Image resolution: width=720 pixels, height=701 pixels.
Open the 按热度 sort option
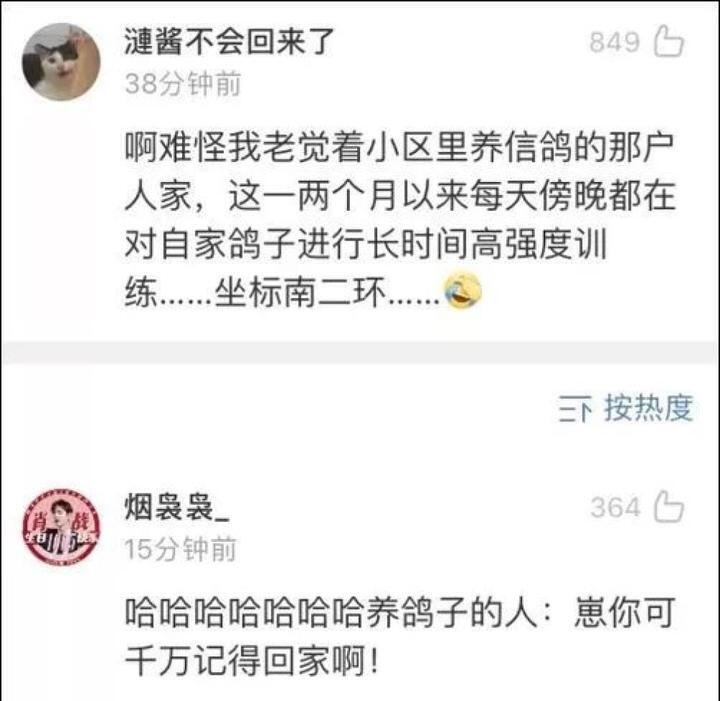coord(627,408)
